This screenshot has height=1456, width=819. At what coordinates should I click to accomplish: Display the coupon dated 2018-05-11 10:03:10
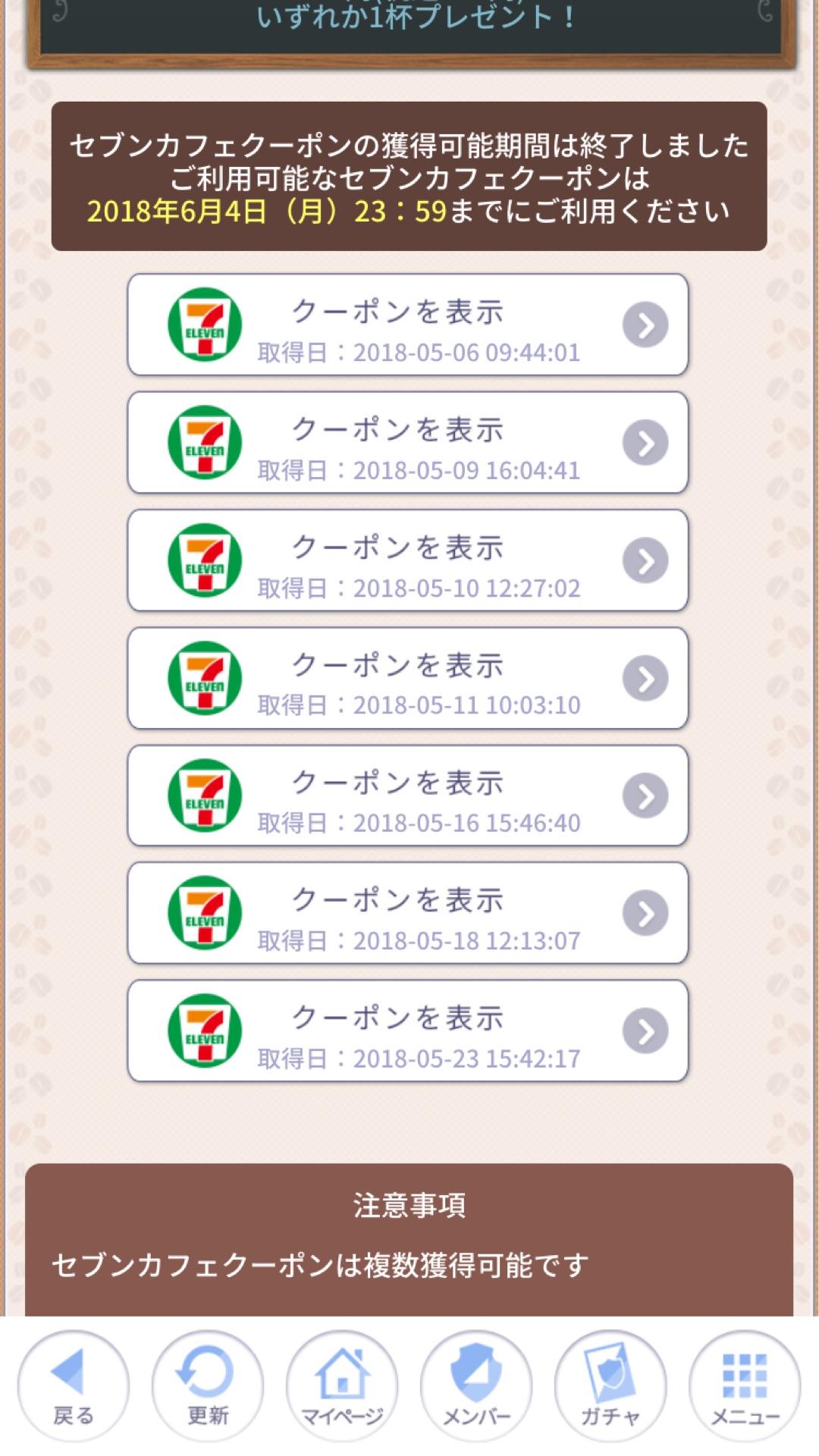[x=408, y=678]
